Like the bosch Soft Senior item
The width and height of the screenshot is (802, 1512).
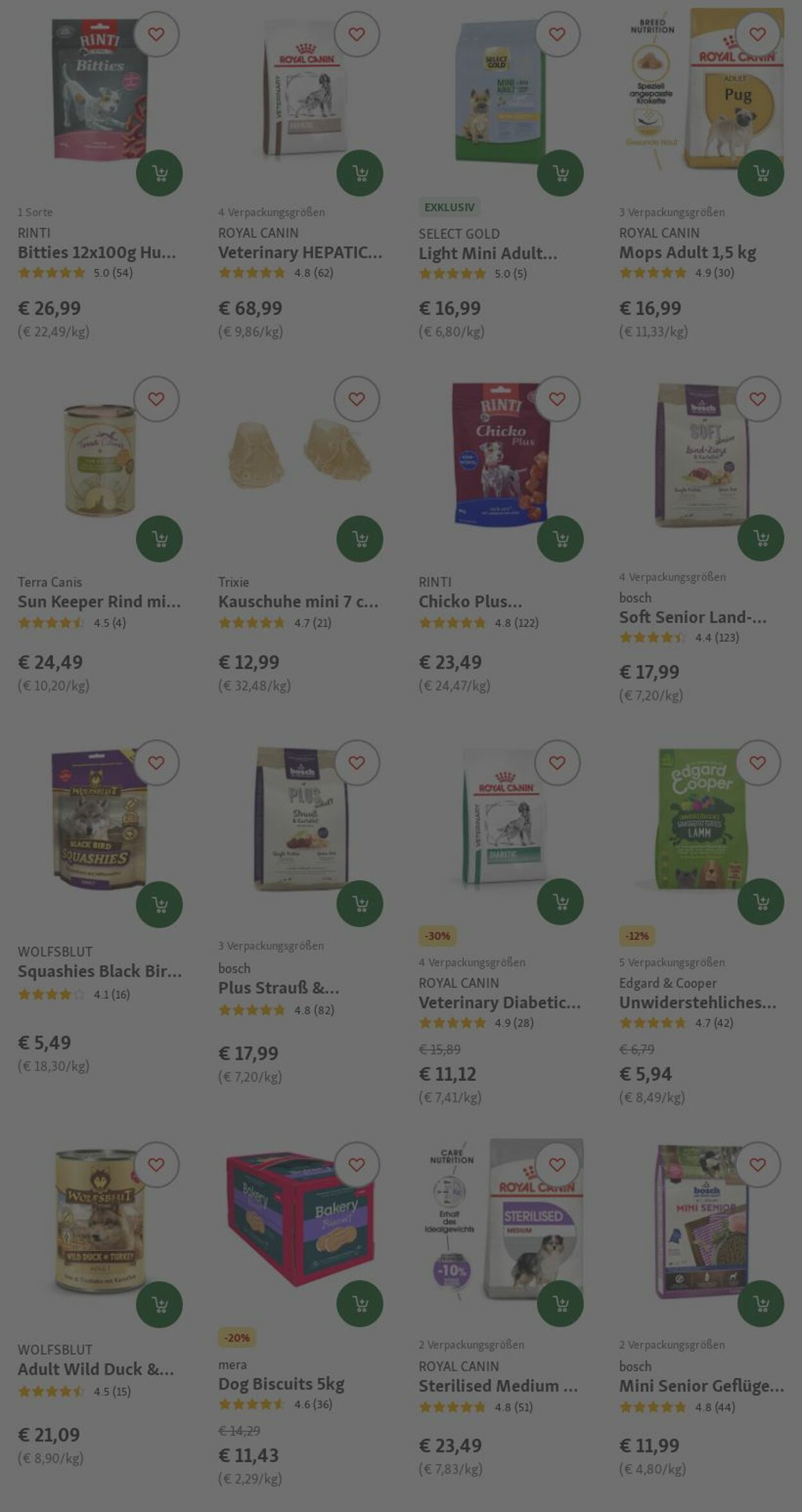coord(757,399)
